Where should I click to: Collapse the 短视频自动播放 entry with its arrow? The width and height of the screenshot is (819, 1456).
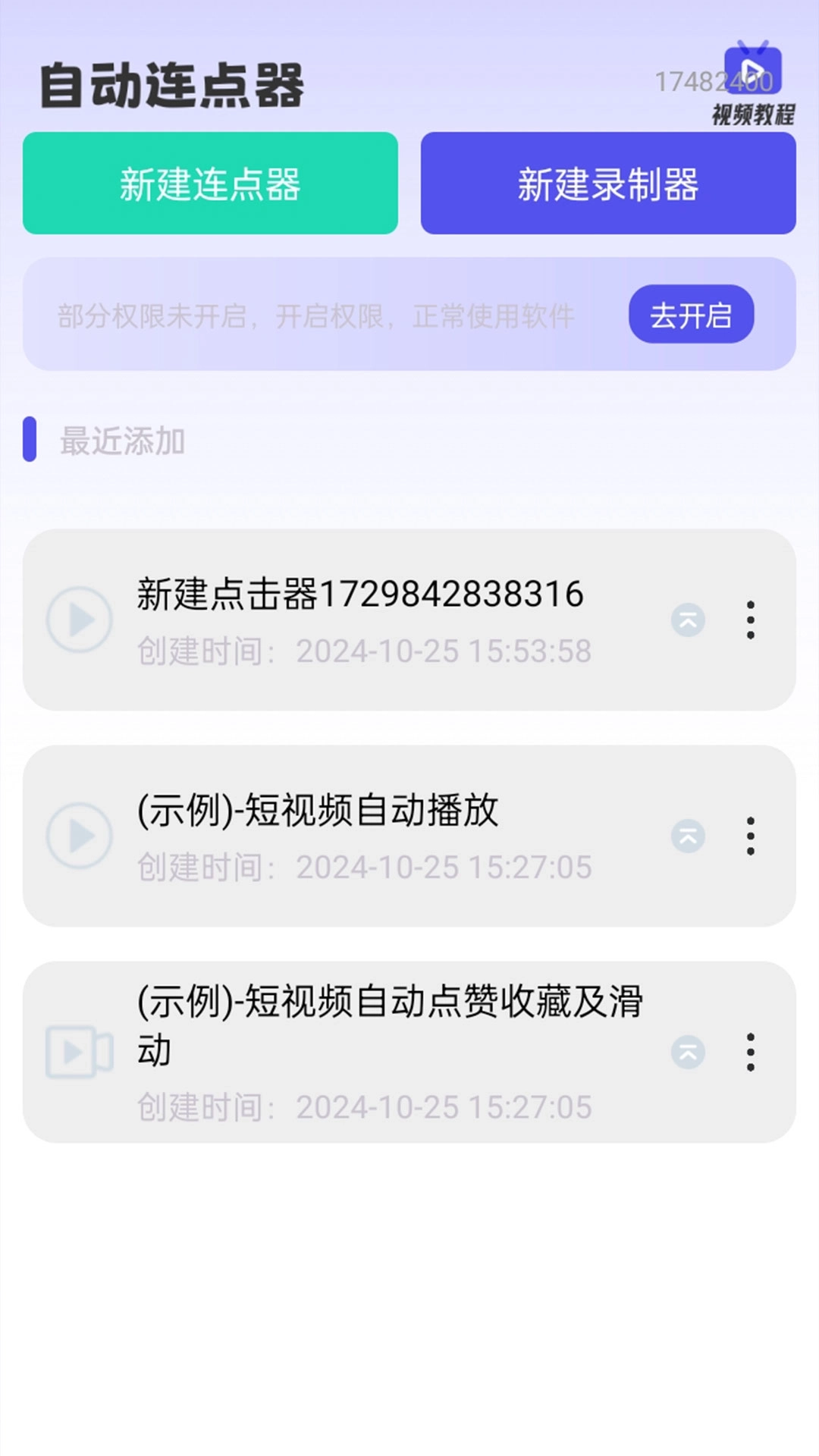(x=687, y=836)
